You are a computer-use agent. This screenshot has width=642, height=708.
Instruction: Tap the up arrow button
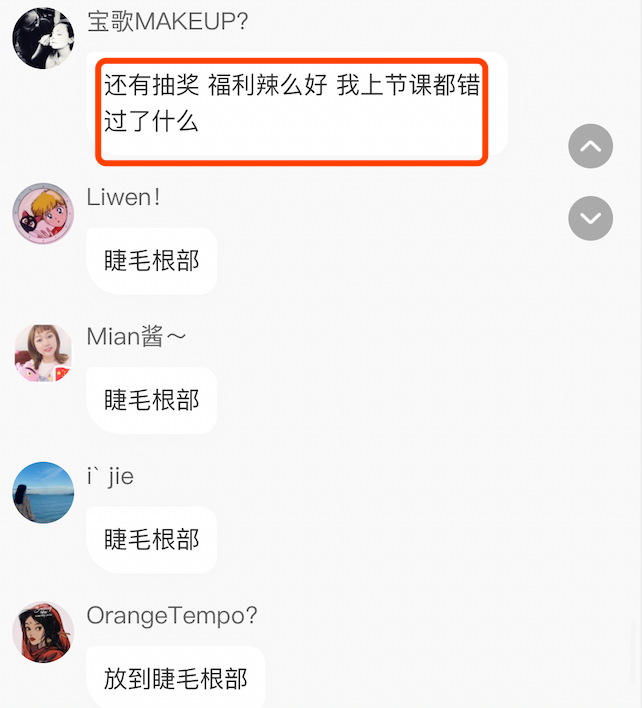[x=590, y=146]
